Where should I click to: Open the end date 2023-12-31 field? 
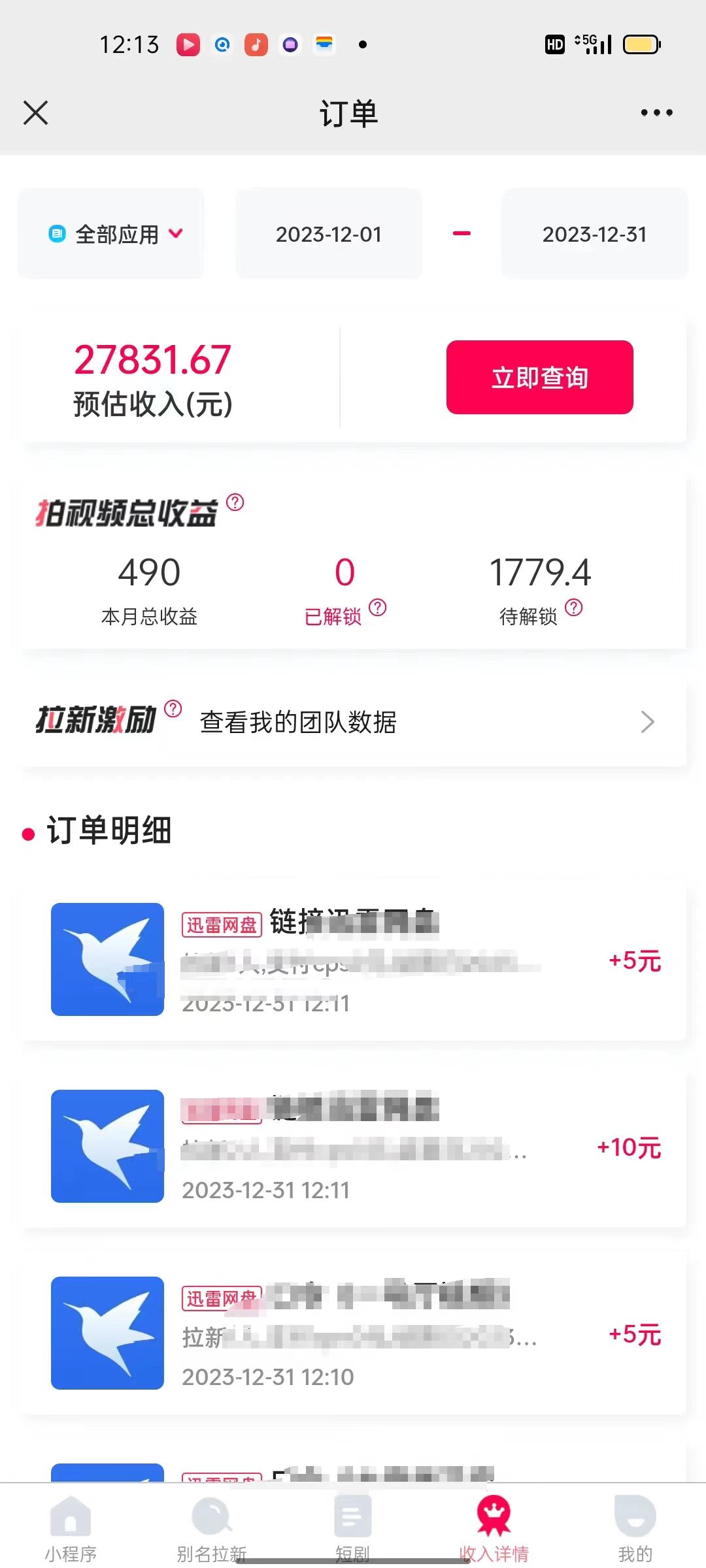(594, 233)
